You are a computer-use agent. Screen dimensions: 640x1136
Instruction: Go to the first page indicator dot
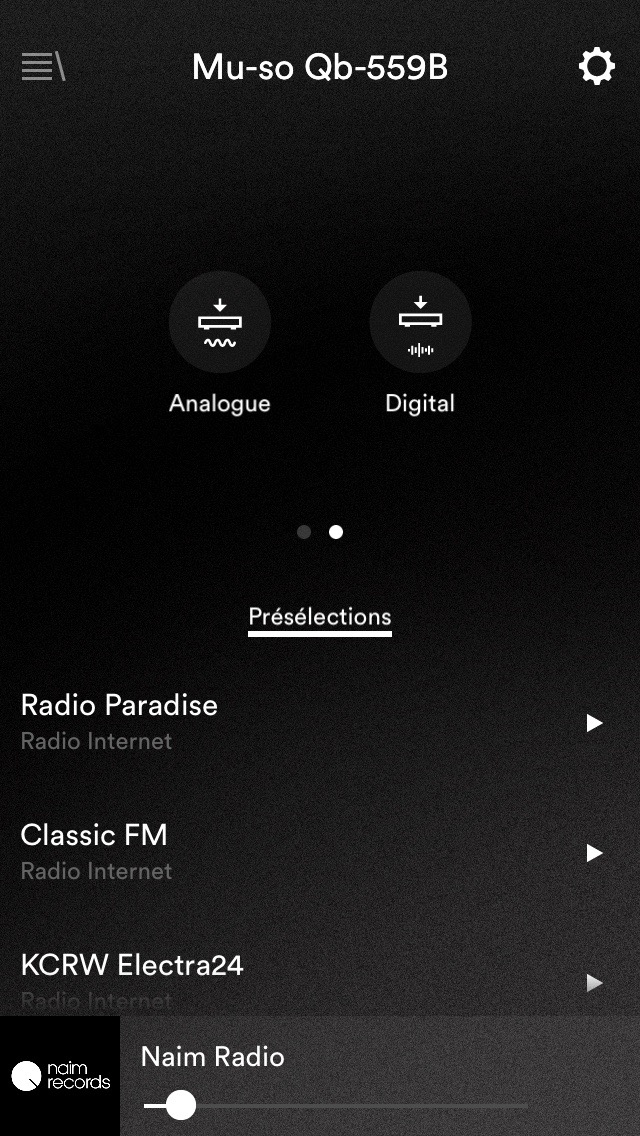click(304, 532)
